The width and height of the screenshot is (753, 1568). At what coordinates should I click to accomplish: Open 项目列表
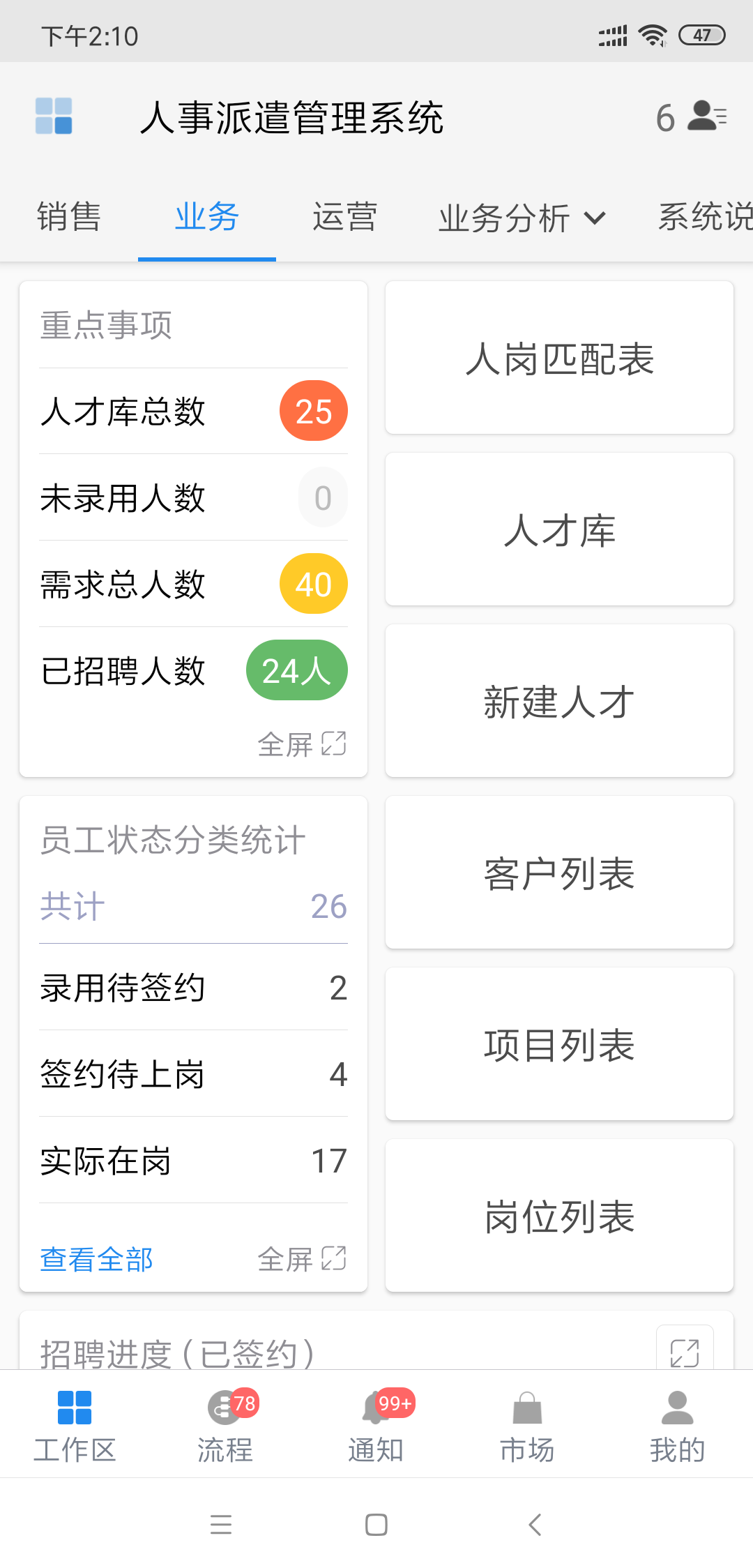(x=559, y=1044)
